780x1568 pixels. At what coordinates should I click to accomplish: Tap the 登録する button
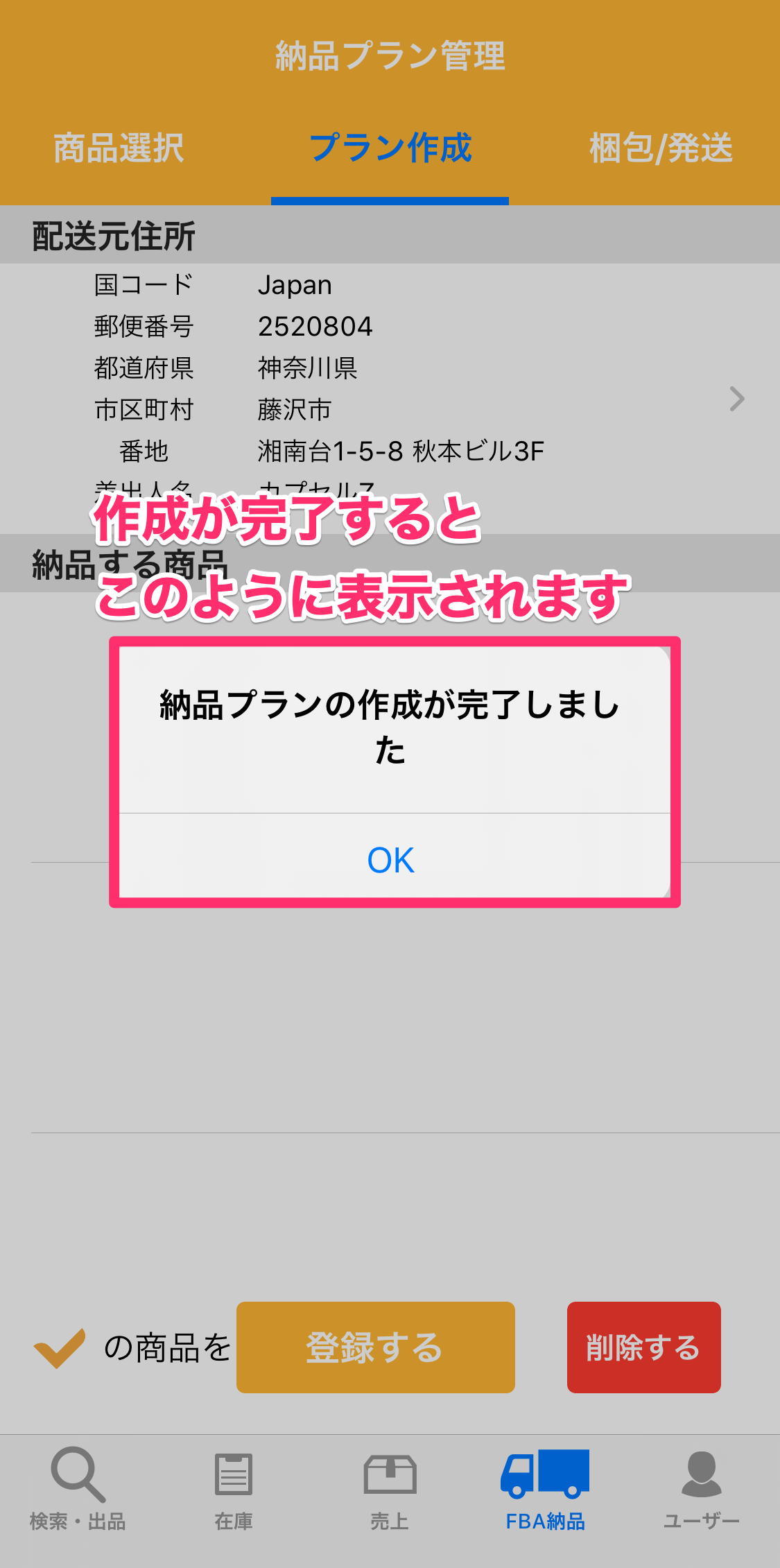(376, 1347)
